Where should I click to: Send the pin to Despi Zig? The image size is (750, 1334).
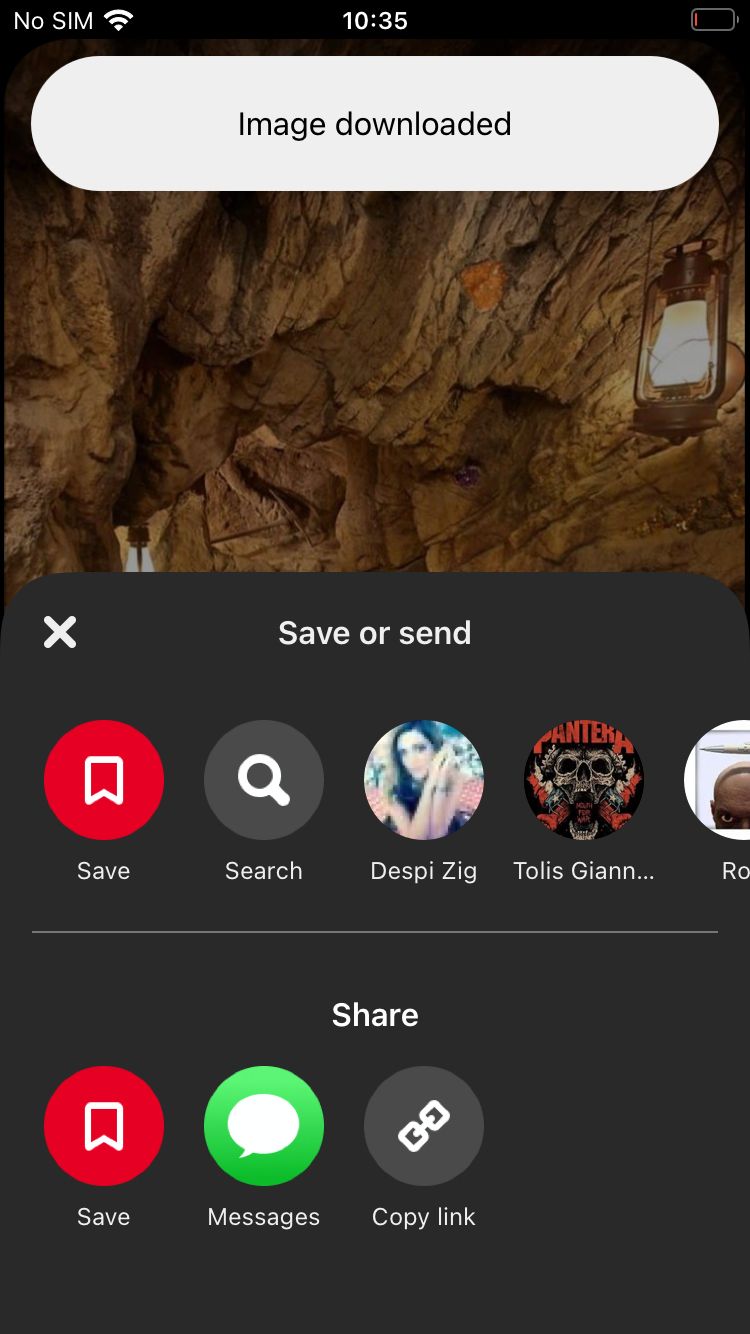point(424,780)
